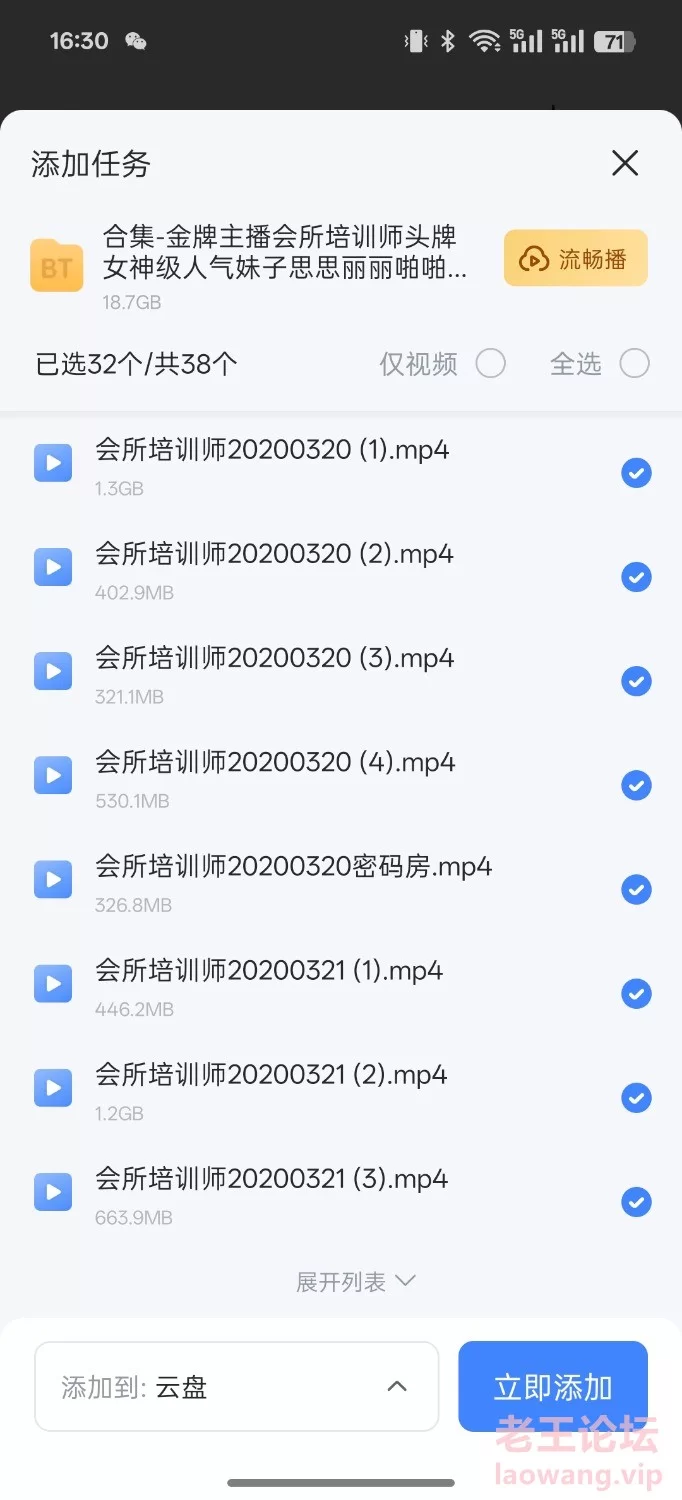Uncheck 会所培训师20200321 (3).mp4
The width and height of the screenshot is (682, 1500).
coord(636,1202)
